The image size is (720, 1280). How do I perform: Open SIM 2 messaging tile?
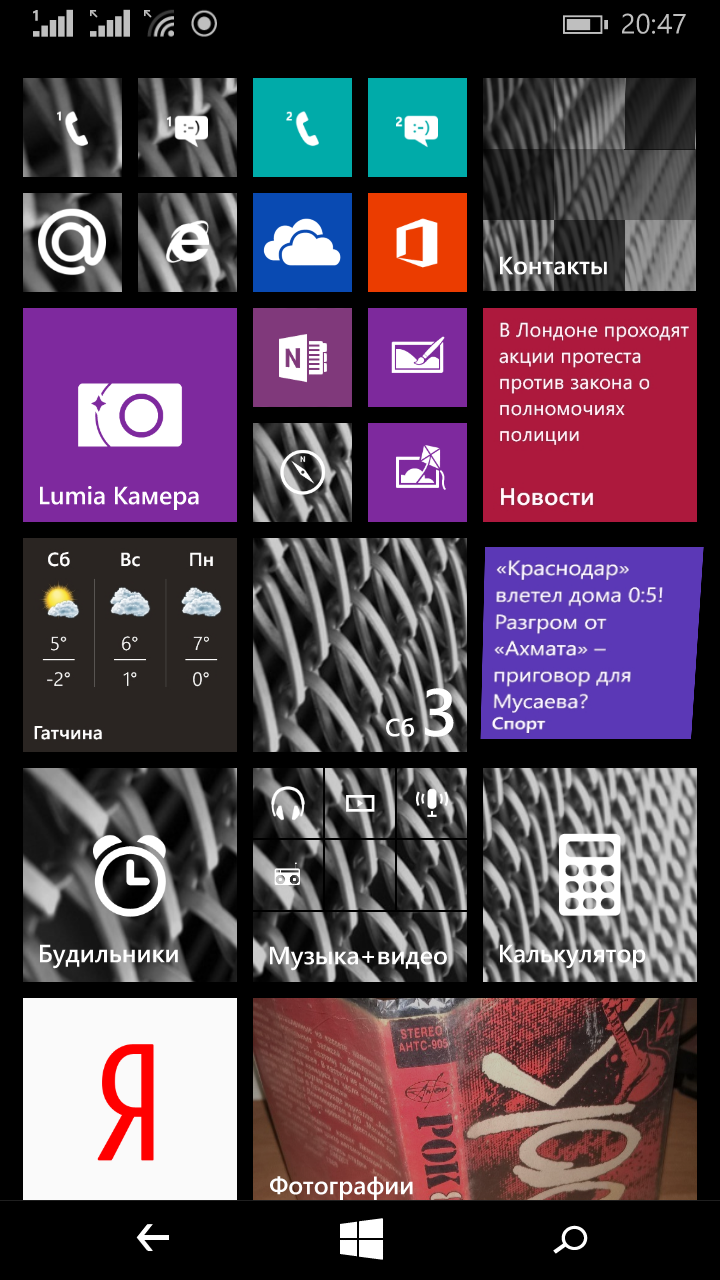[x=417, y=127]
